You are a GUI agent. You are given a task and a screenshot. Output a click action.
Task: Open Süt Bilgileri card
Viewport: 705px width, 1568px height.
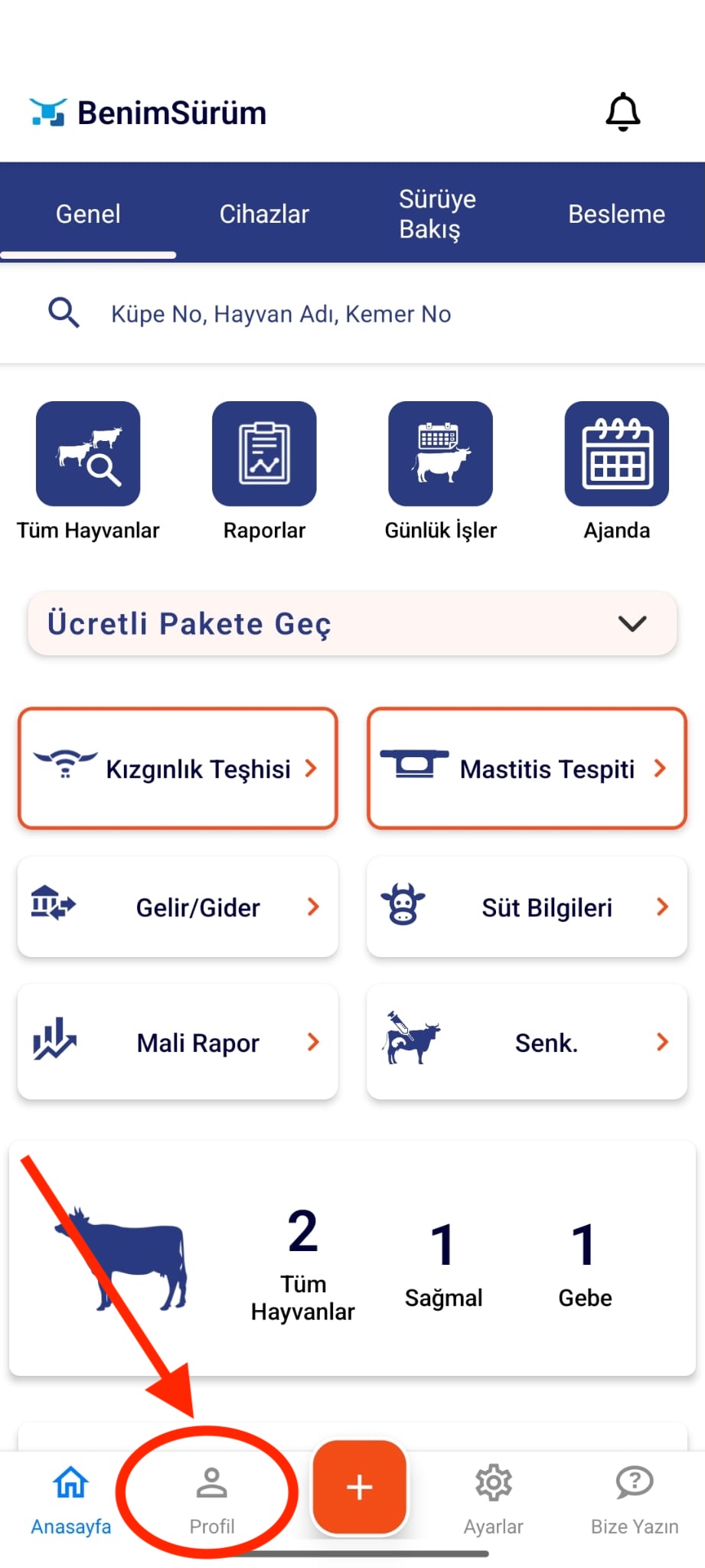[527, 907]
